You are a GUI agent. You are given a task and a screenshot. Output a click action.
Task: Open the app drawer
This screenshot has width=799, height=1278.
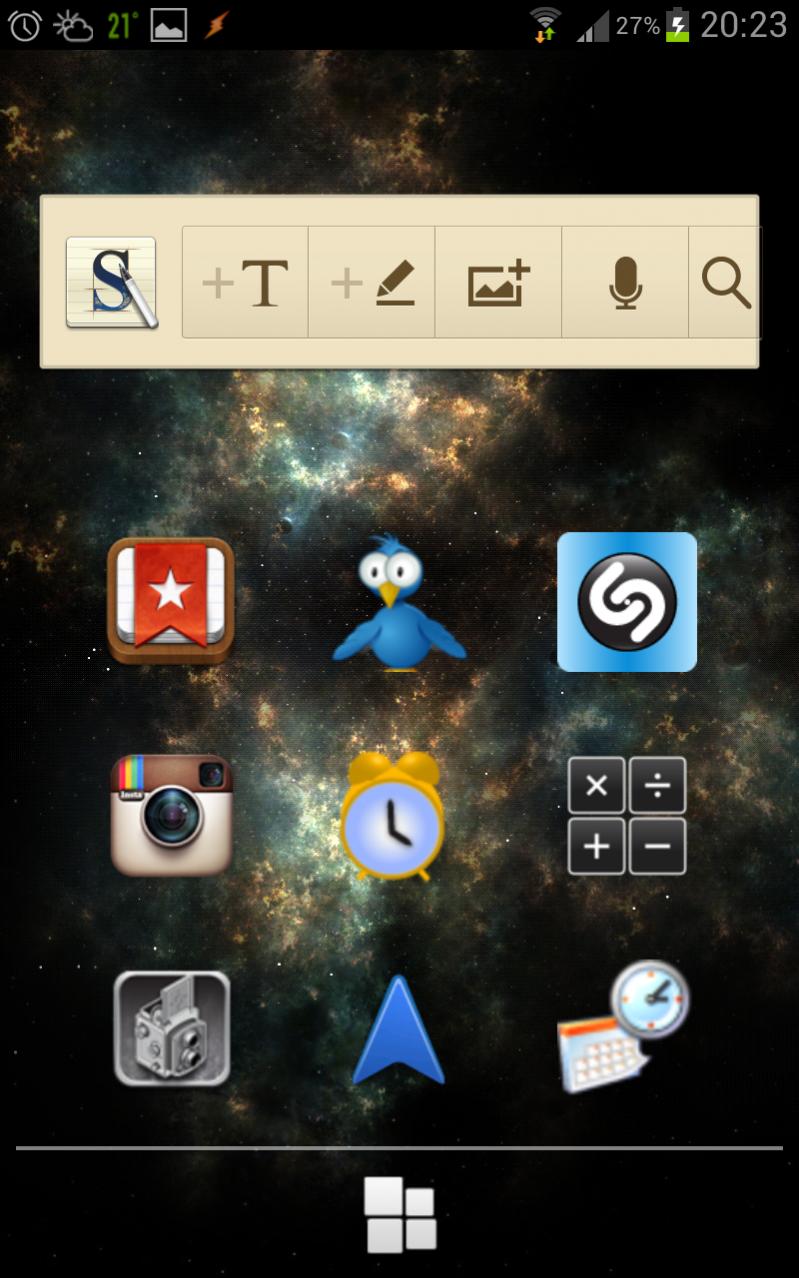coord(400,1214)
